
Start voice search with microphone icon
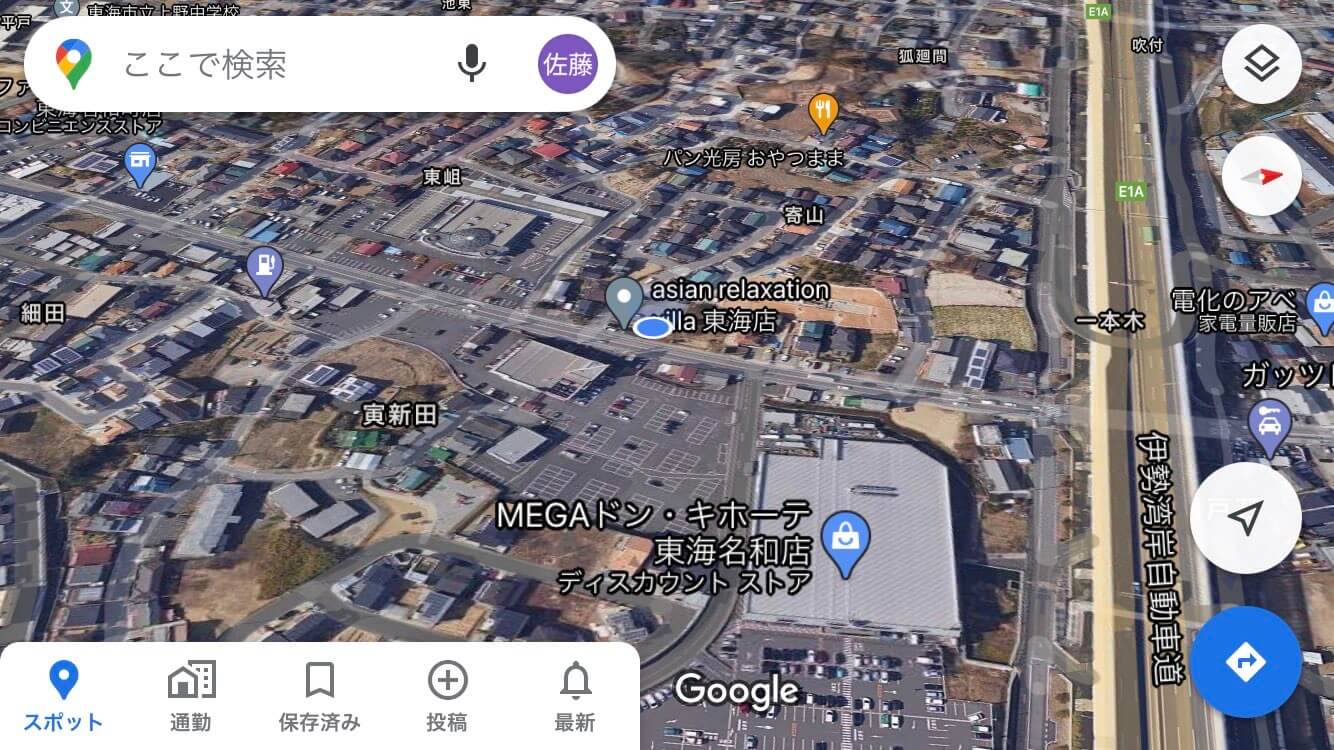(471, 64)
